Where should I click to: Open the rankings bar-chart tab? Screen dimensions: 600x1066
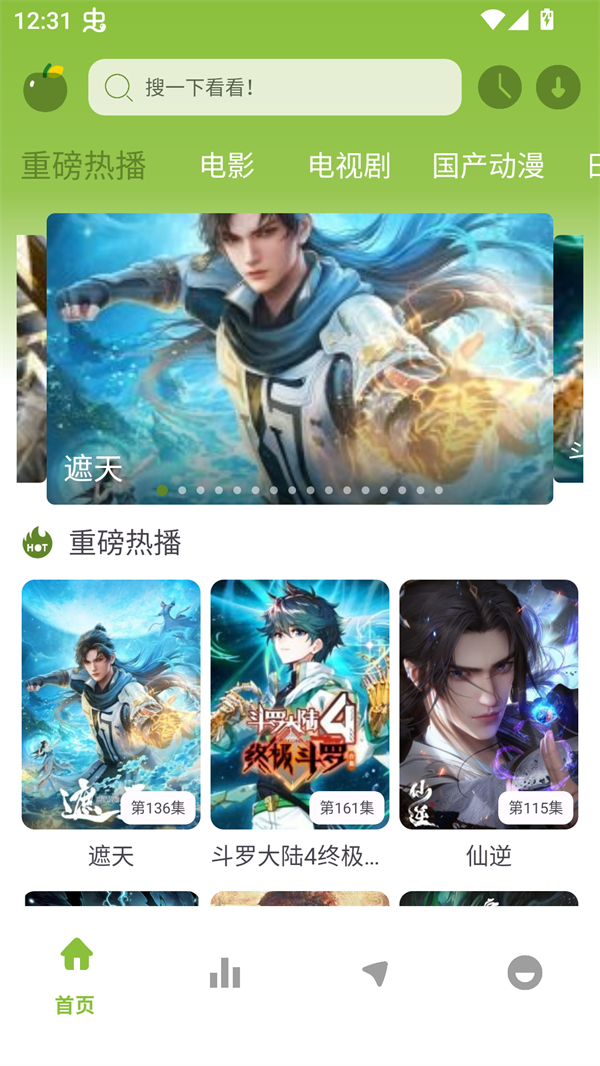(225, 973)
